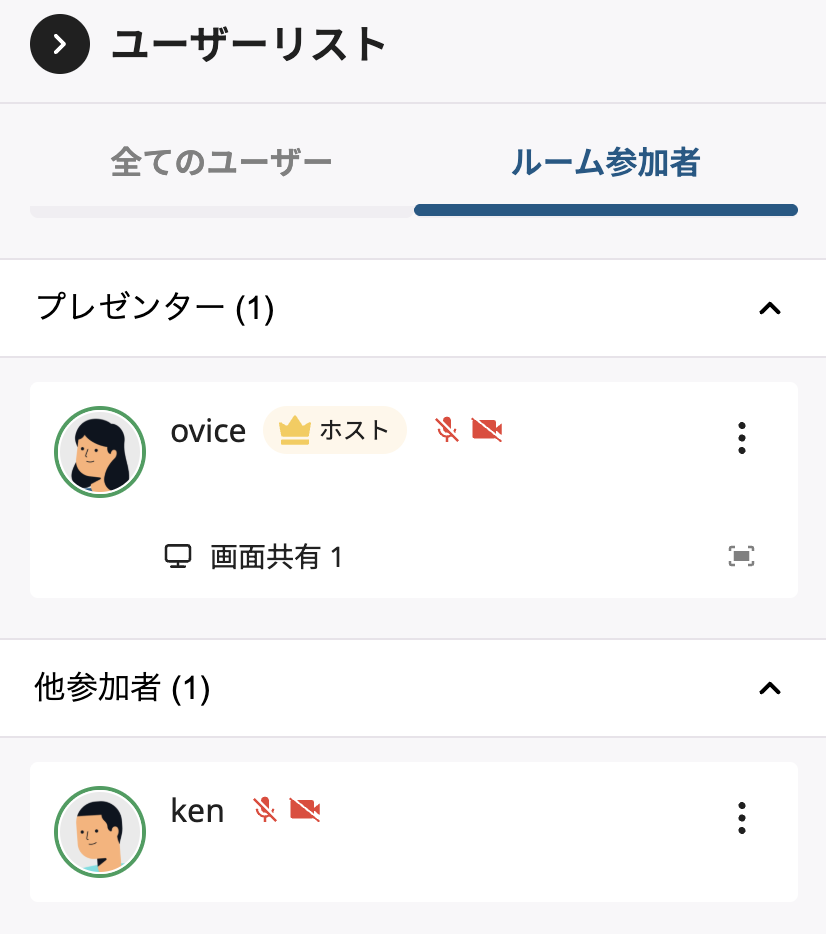Screen dimensions: 826x934
Task: Collapse the プレゼンター (1) section
Action: click(x=769, y=309)
